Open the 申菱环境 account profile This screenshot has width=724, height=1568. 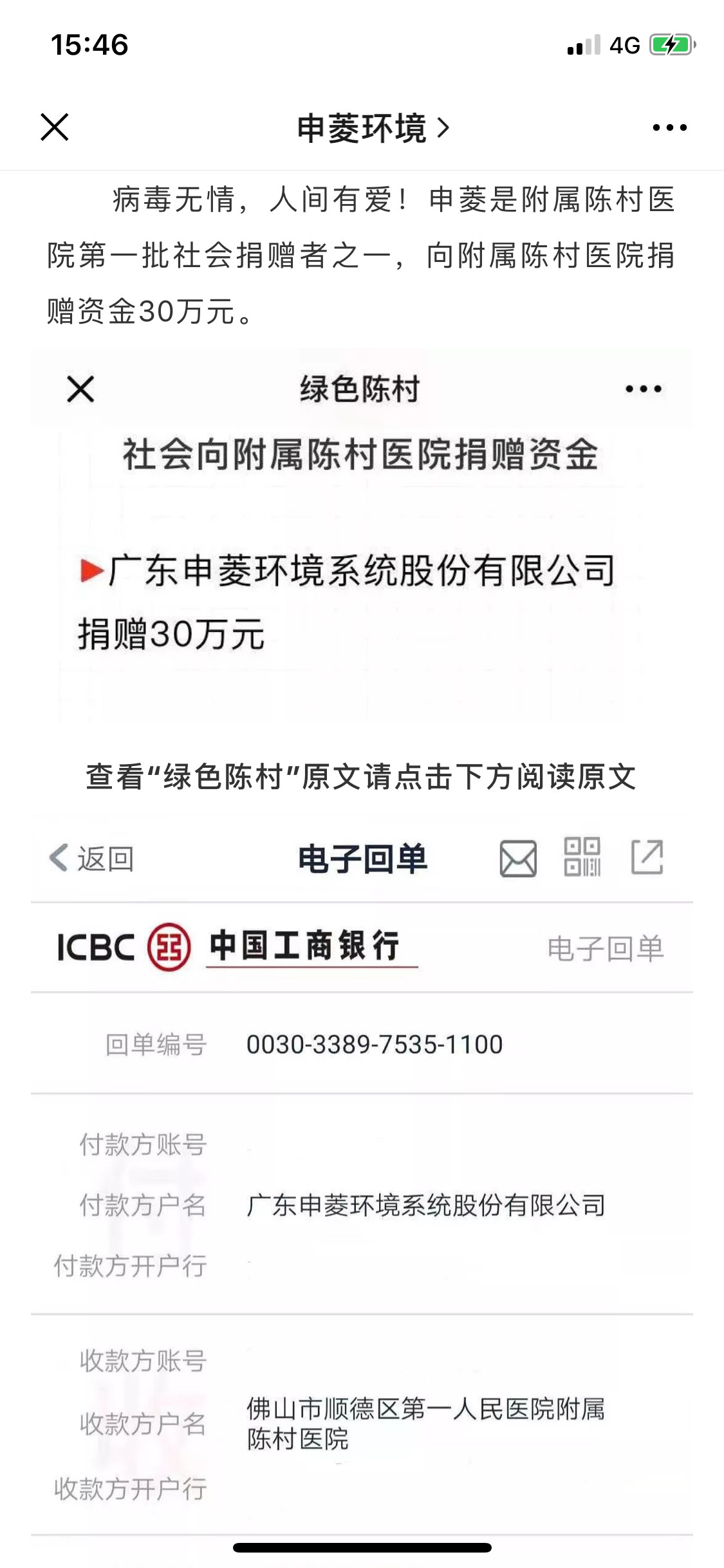click(372, 128)
